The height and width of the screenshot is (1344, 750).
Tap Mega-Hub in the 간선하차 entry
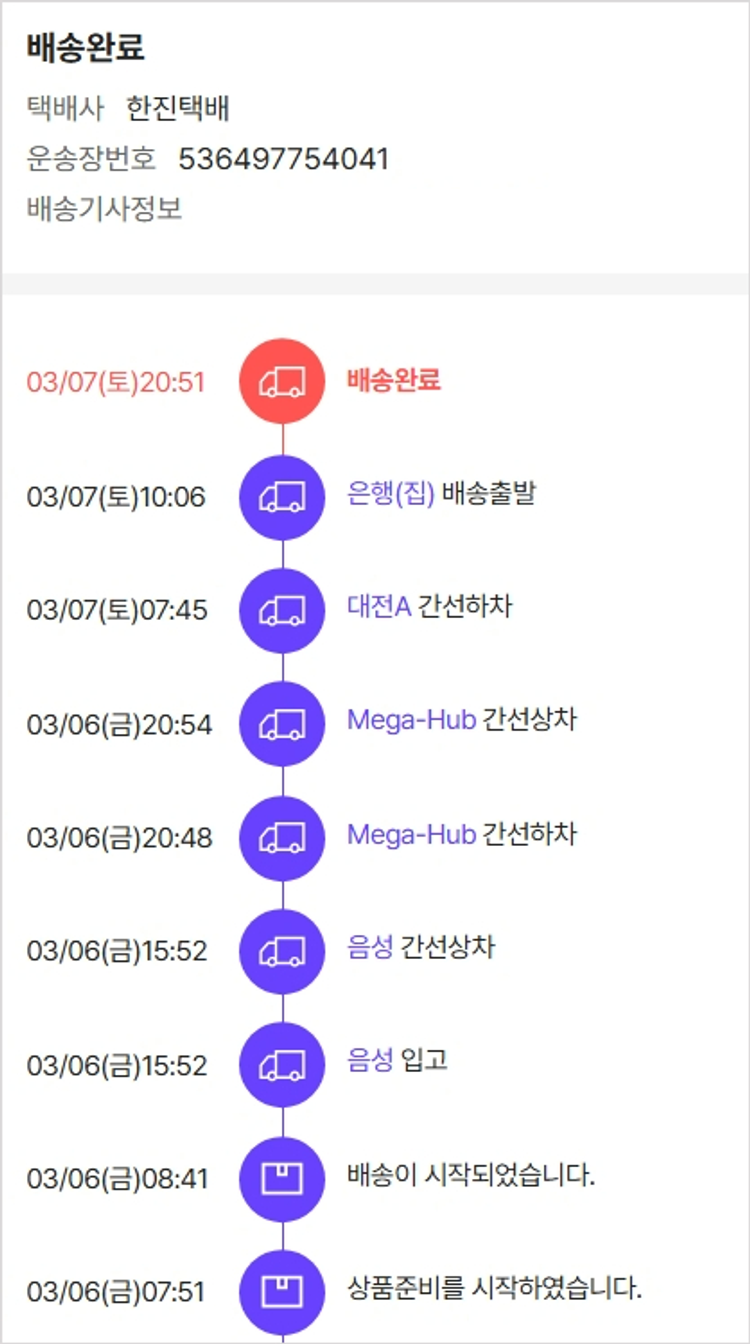click(411, 834)
